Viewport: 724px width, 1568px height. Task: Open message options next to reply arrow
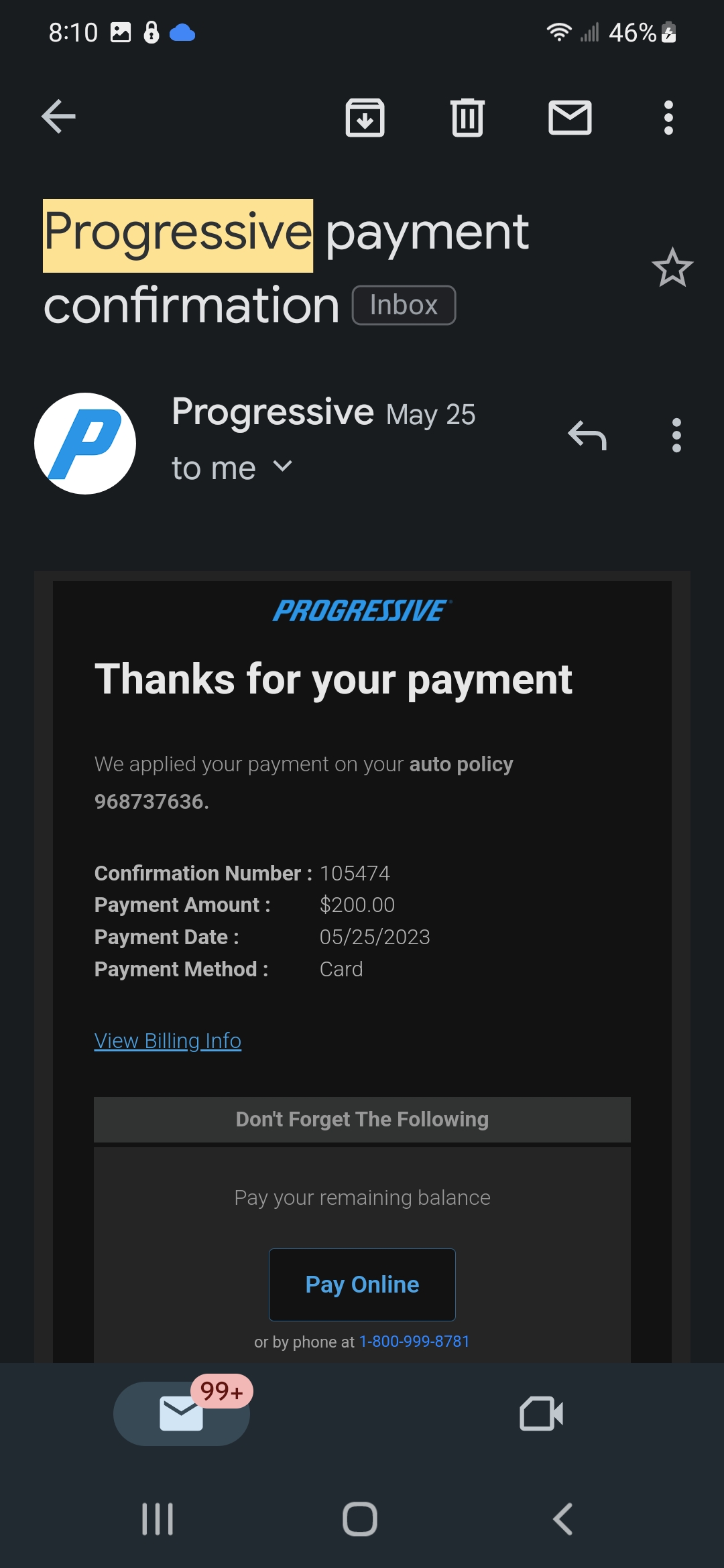676,436
